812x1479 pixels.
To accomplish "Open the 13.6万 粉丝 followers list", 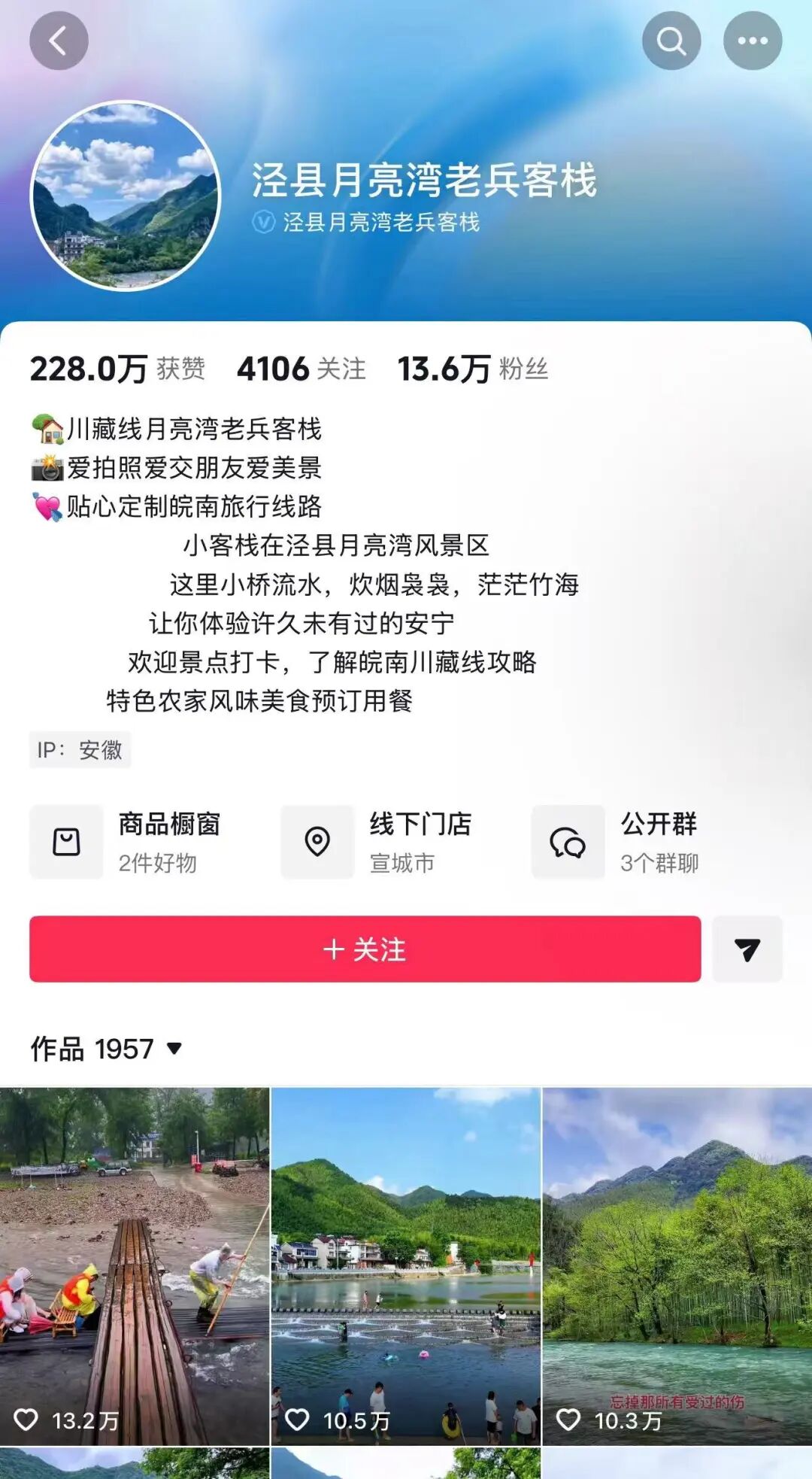I will click(472, 369).
